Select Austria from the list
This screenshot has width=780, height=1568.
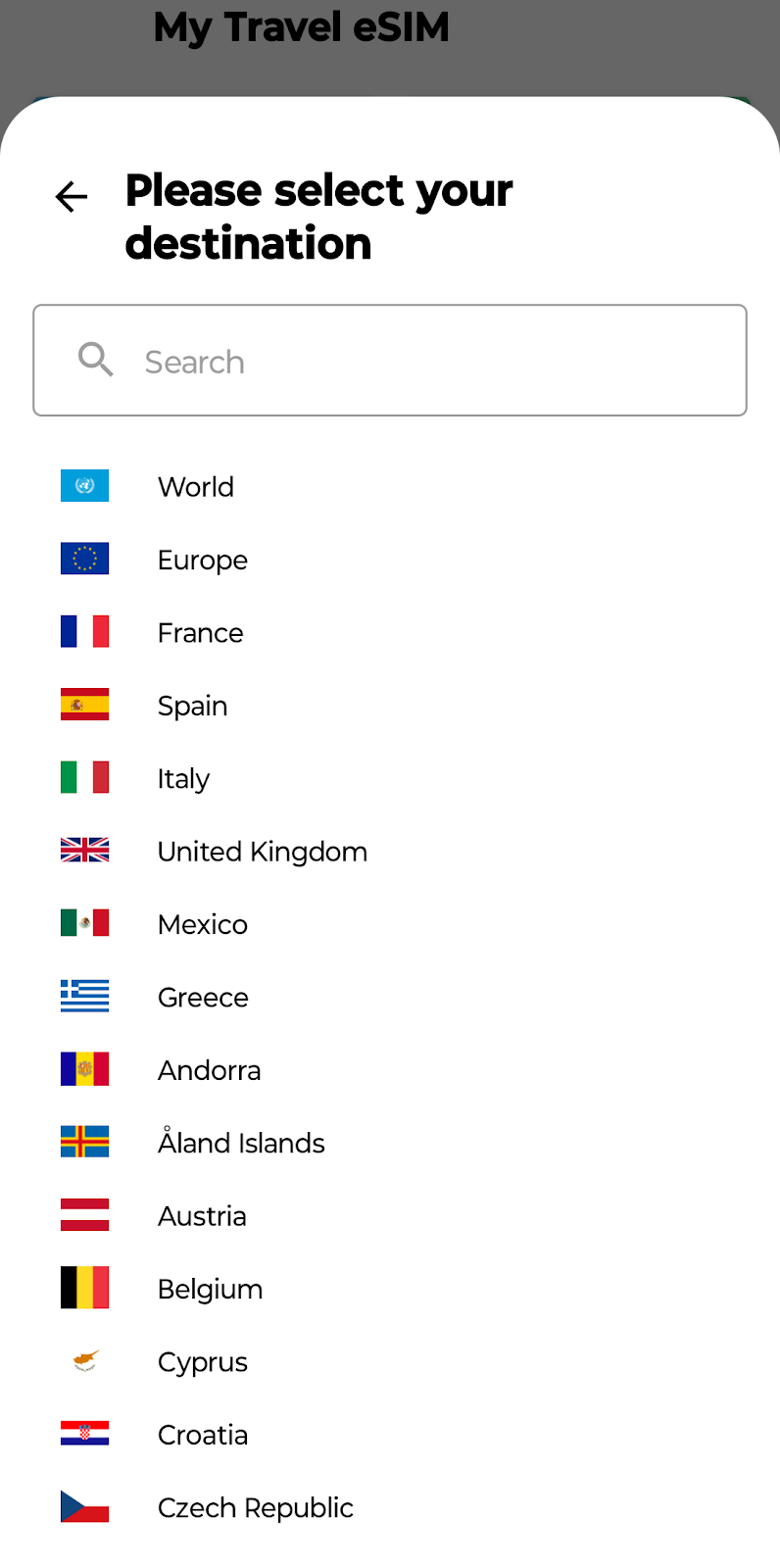390,1216
